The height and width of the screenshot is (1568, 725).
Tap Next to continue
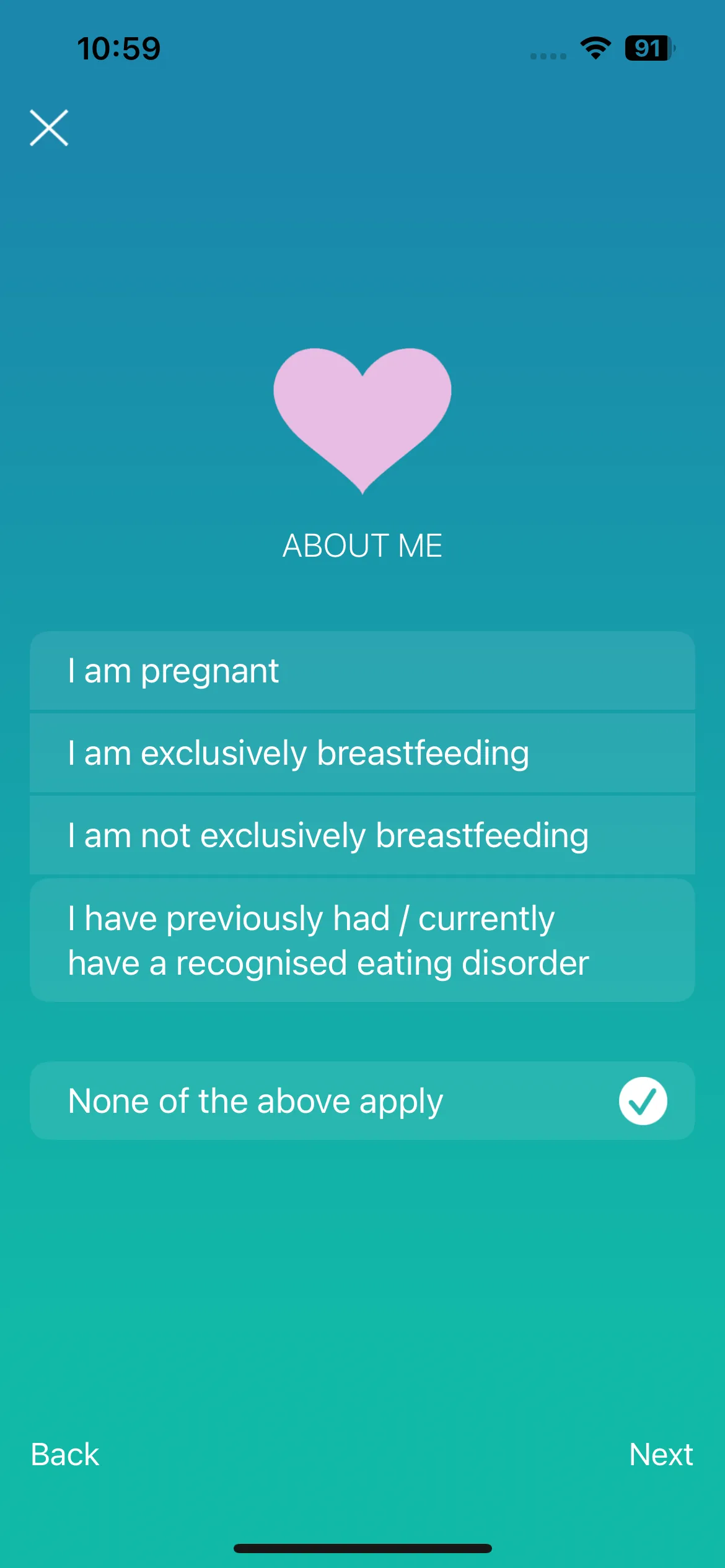point(661,1455)
